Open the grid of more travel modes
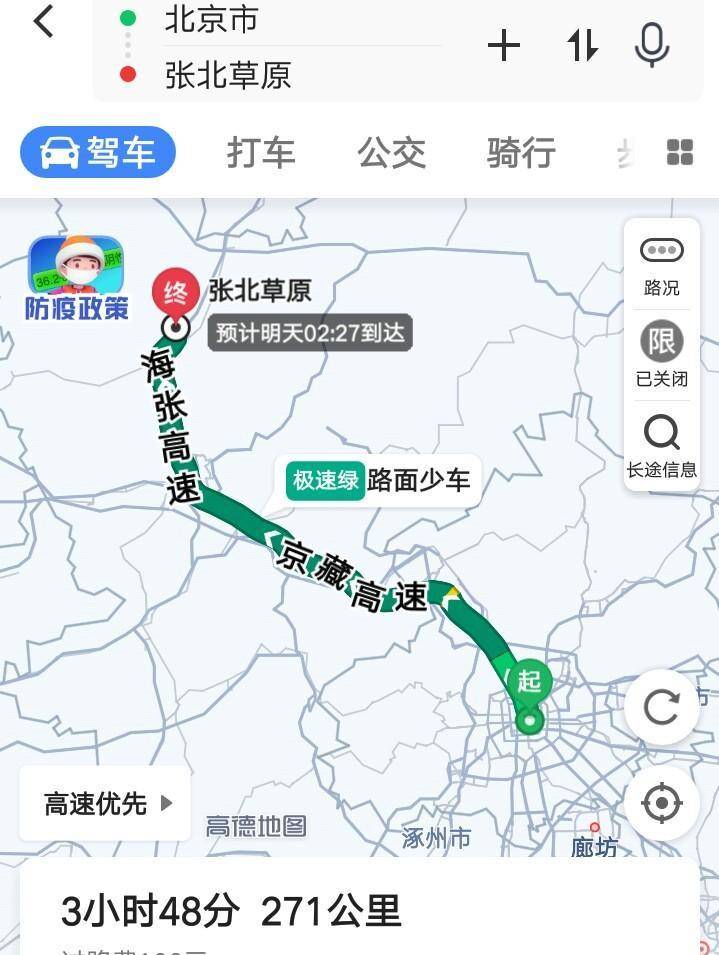The image size is (719, 955). click(x=680, y=152)
